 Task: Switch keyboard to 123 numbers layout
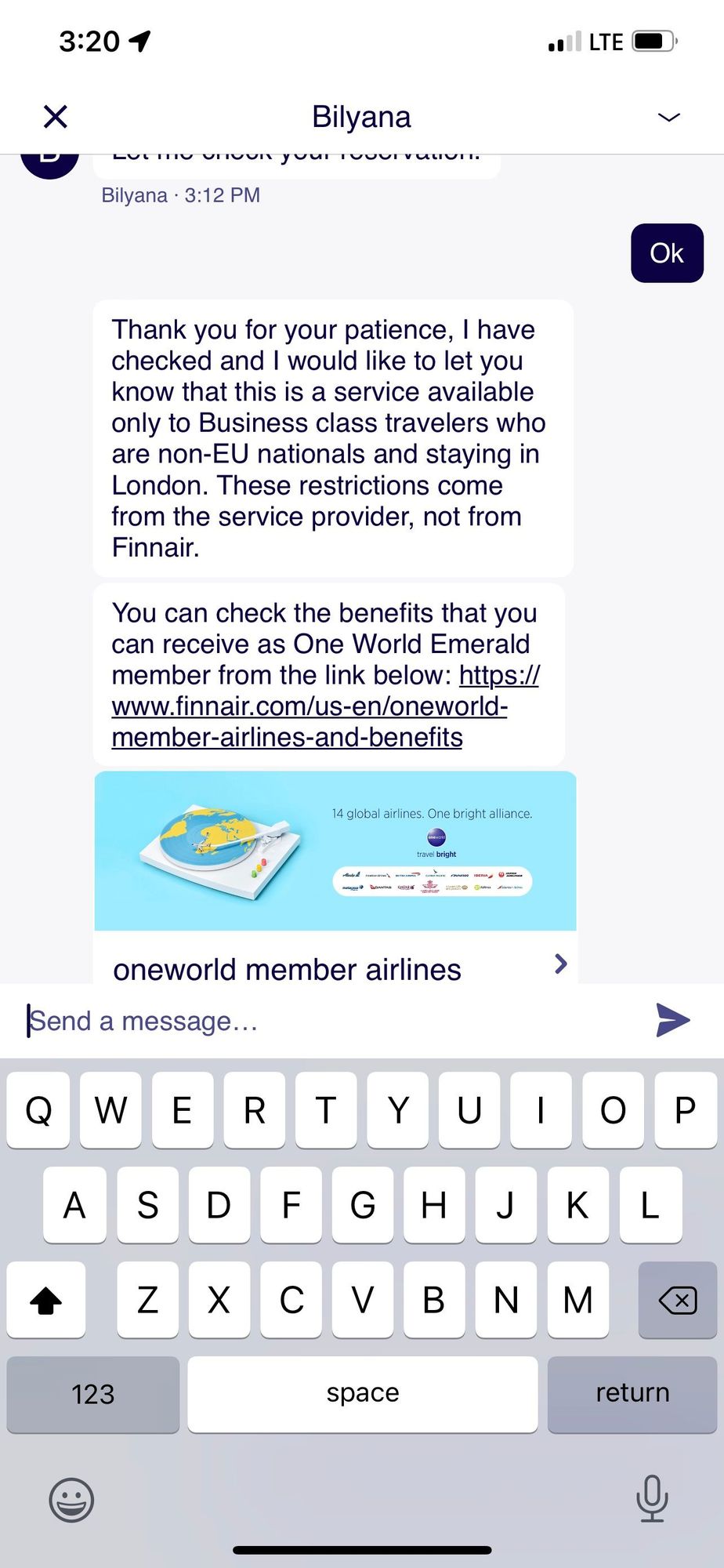(x=92, y=1393)
